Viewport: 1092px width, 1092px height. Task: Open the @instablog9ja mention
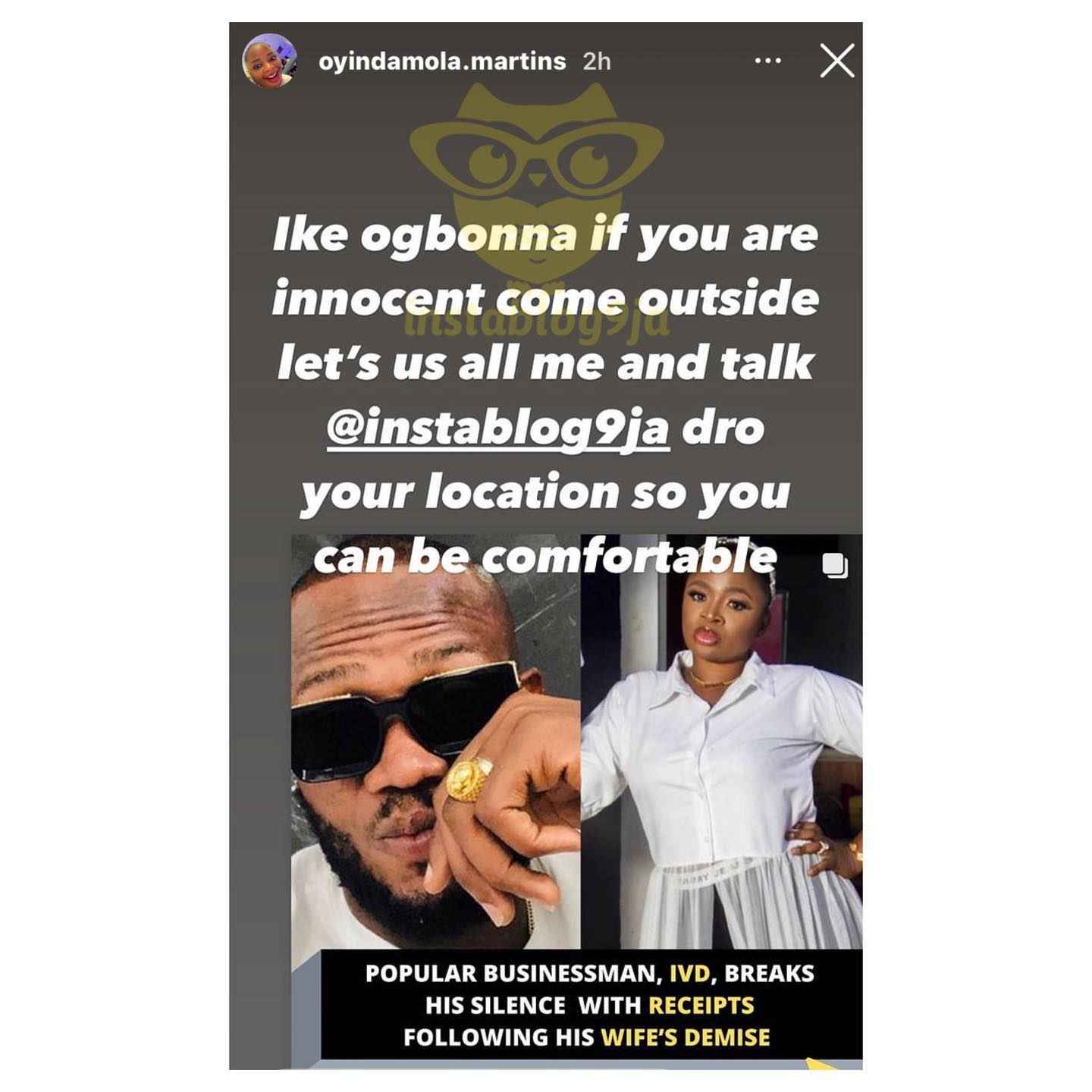(x=498, y=428)
